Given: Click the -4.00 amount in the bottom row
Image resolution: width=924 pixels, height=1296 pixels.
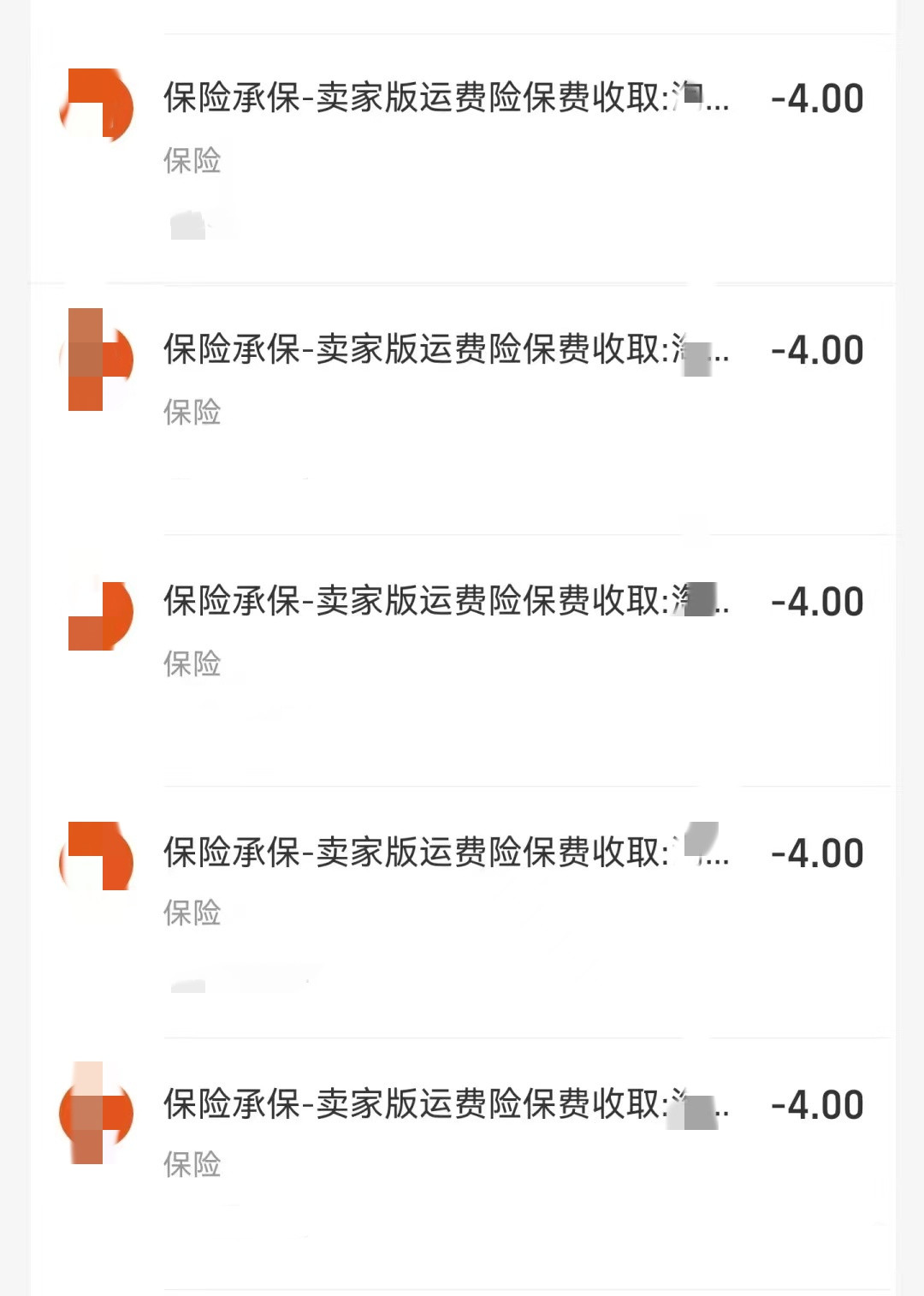Looking at the screenshot, I should [817, 1104].
